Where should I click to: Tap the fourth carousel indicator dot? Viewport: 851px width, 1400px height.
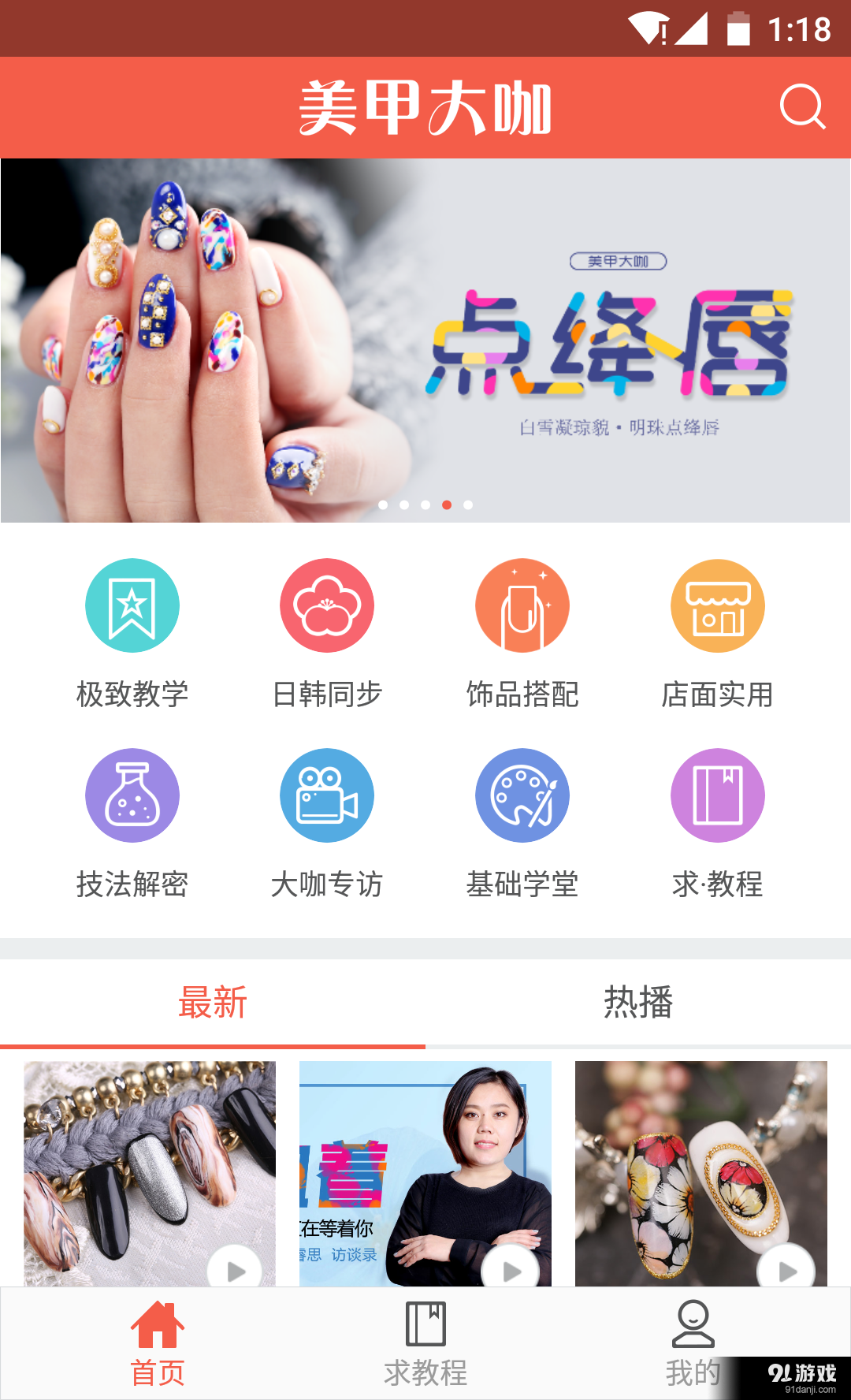coord(447,507)
